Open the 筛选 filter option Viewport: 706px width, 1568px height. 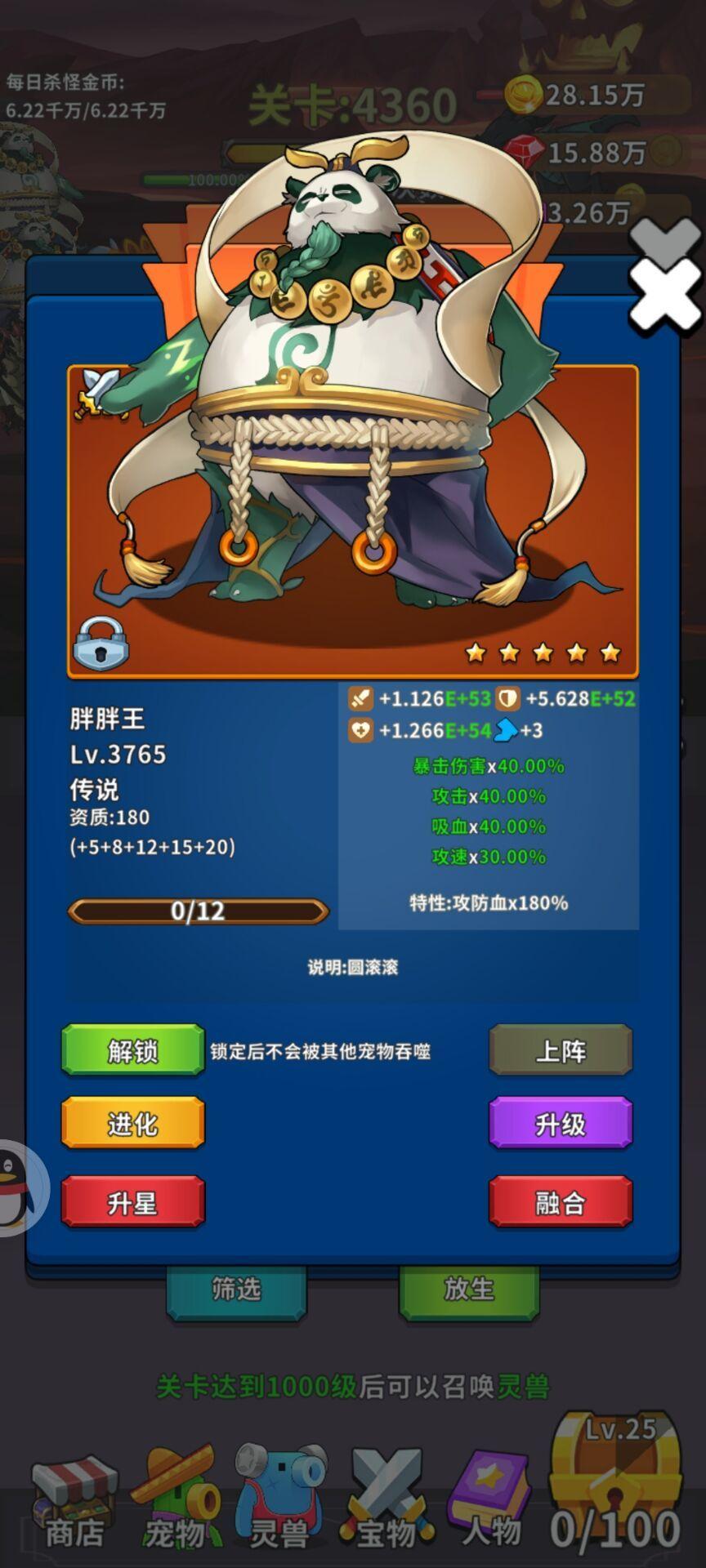pyautogui.click(x=236, y=1291)
